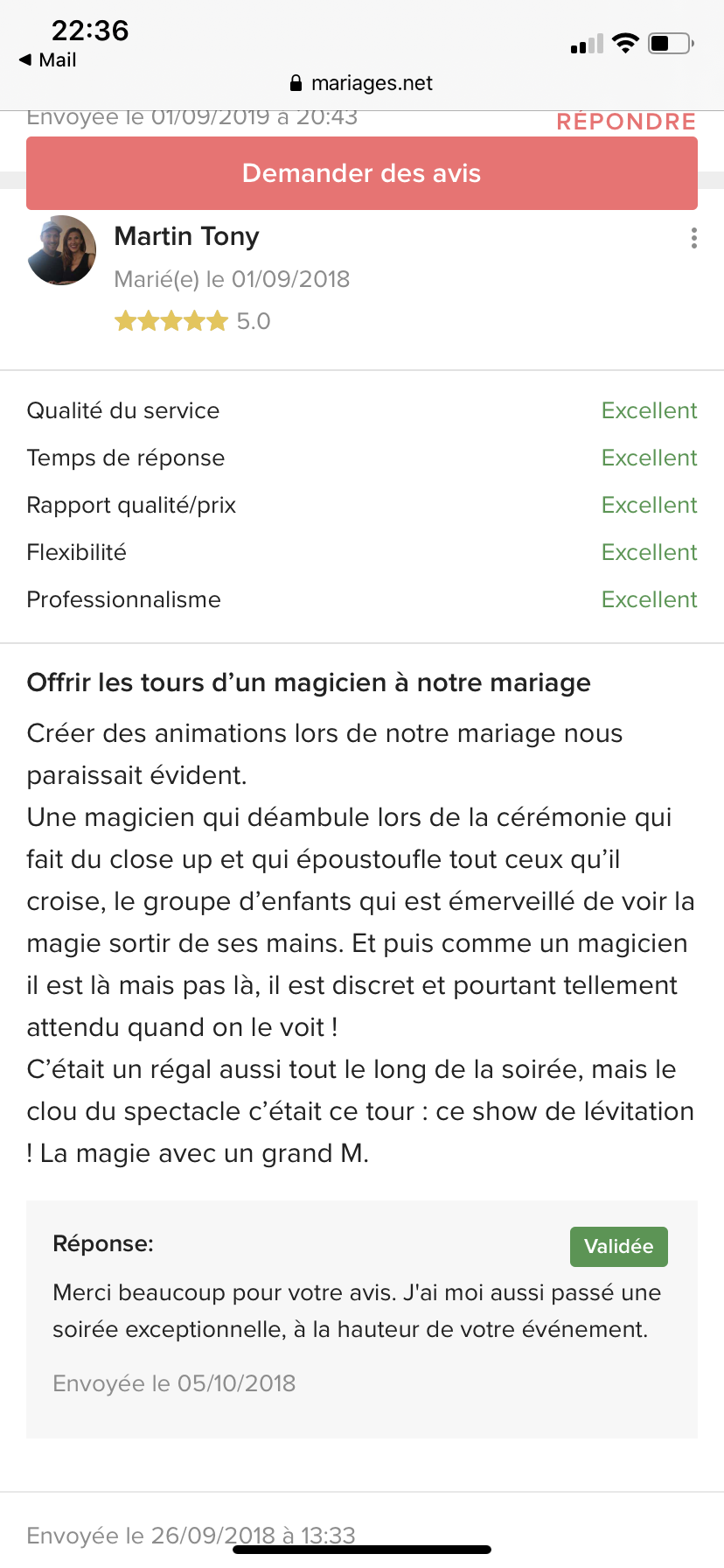The image size is (724, 1568).
Task: Tap the Demander des avis button
Action: tap(362, 173)
